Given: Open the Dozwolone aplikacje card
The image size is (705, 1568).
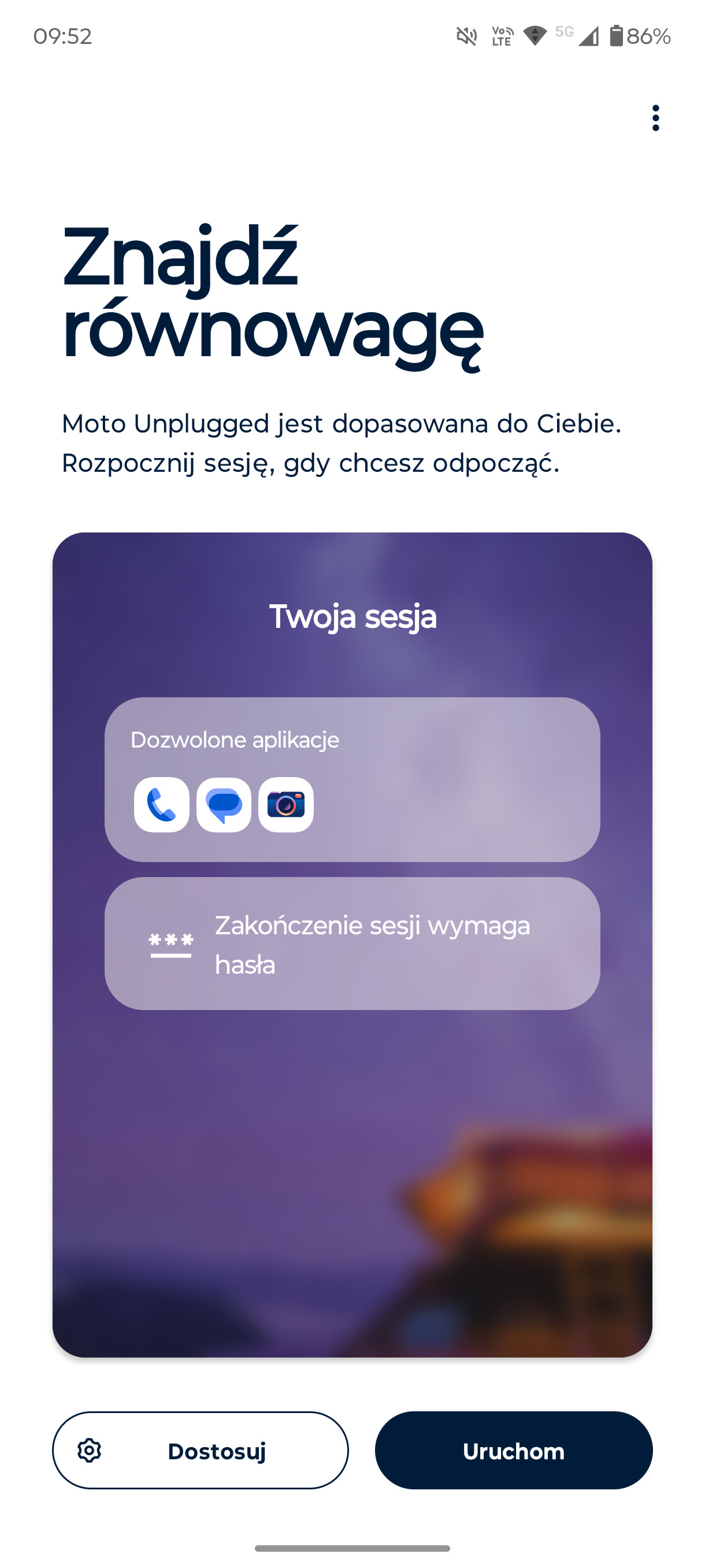Looking at the screenshot, I should click(352, 779).
